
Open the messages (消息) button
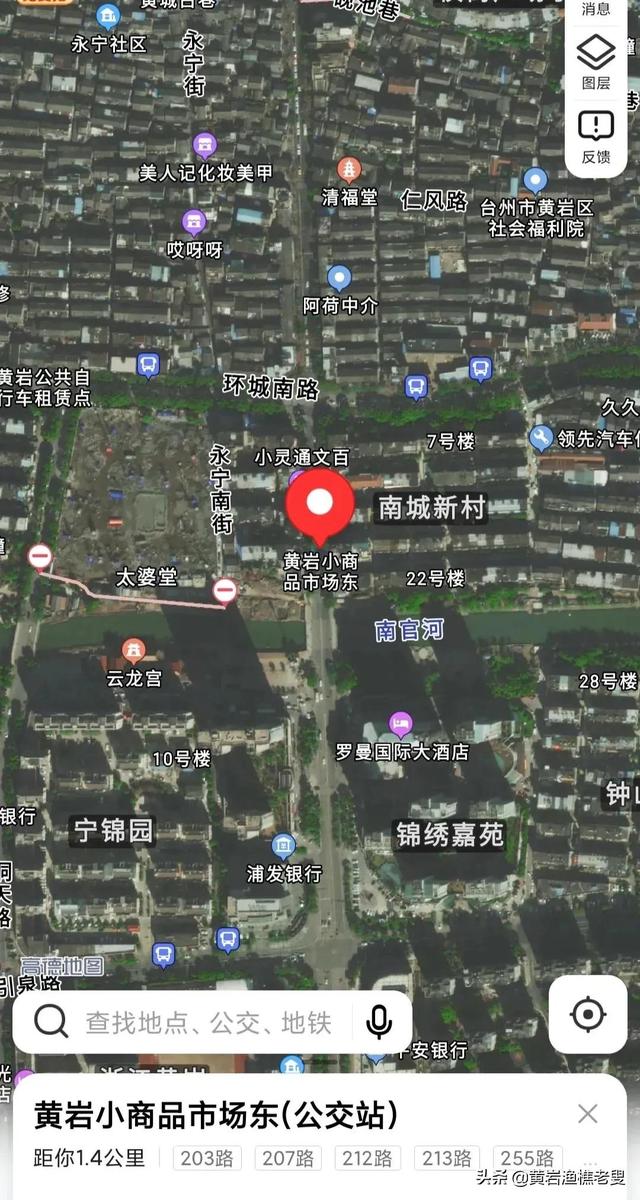click(x=596, y=10)
